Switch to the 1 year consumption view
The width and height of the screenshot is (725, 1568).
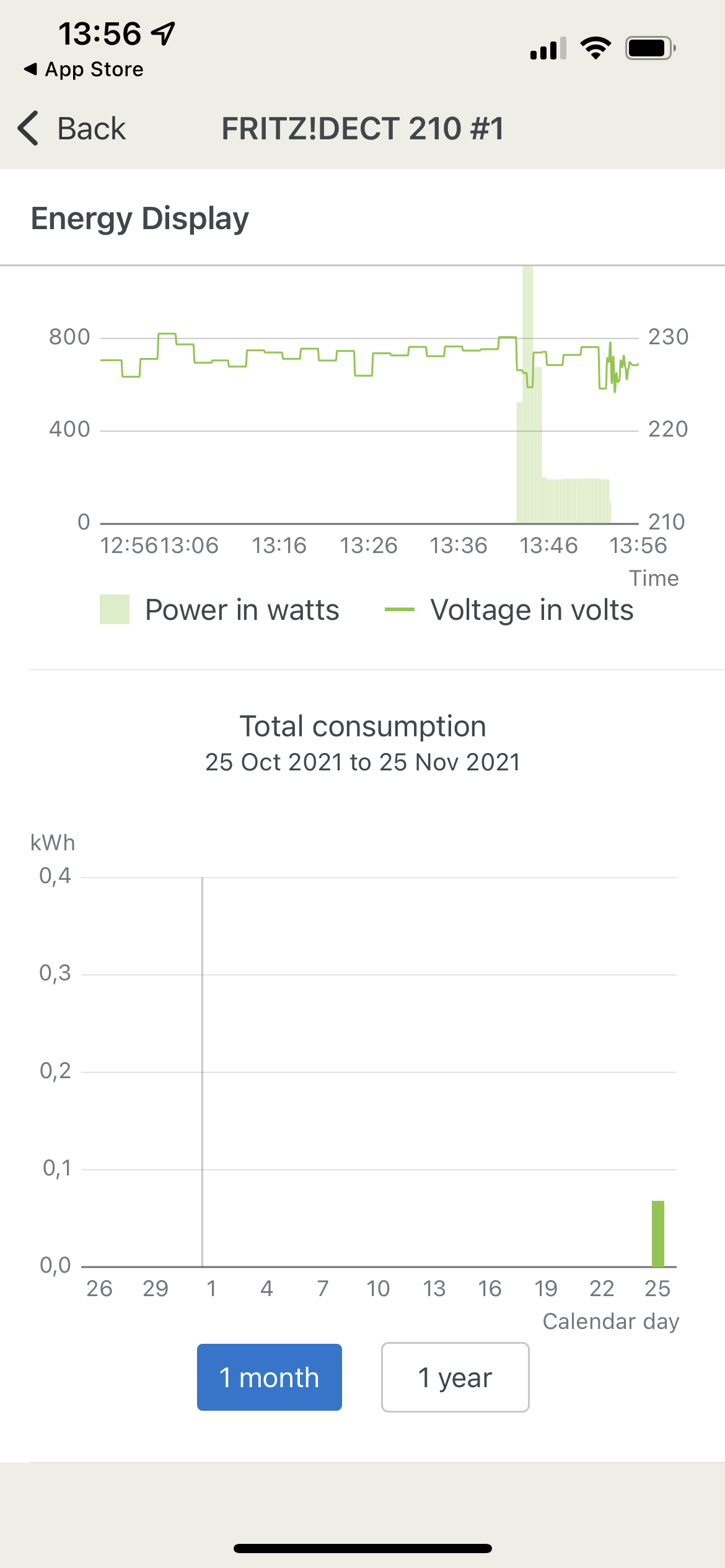[455, 1377]
